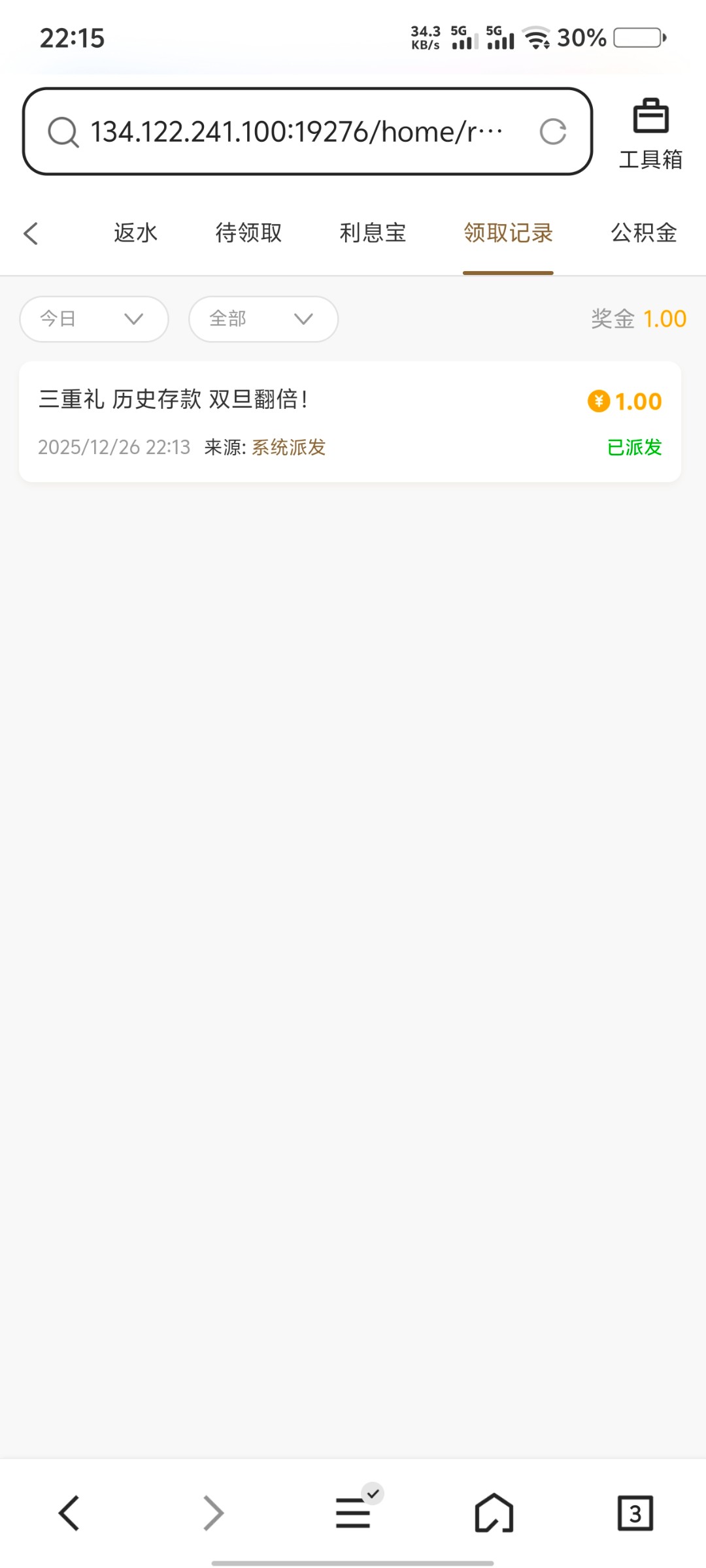Viewport: 706px width, 1568px height.
Task: Switch to the 返水 tab
Action: (x=134, y=233)
